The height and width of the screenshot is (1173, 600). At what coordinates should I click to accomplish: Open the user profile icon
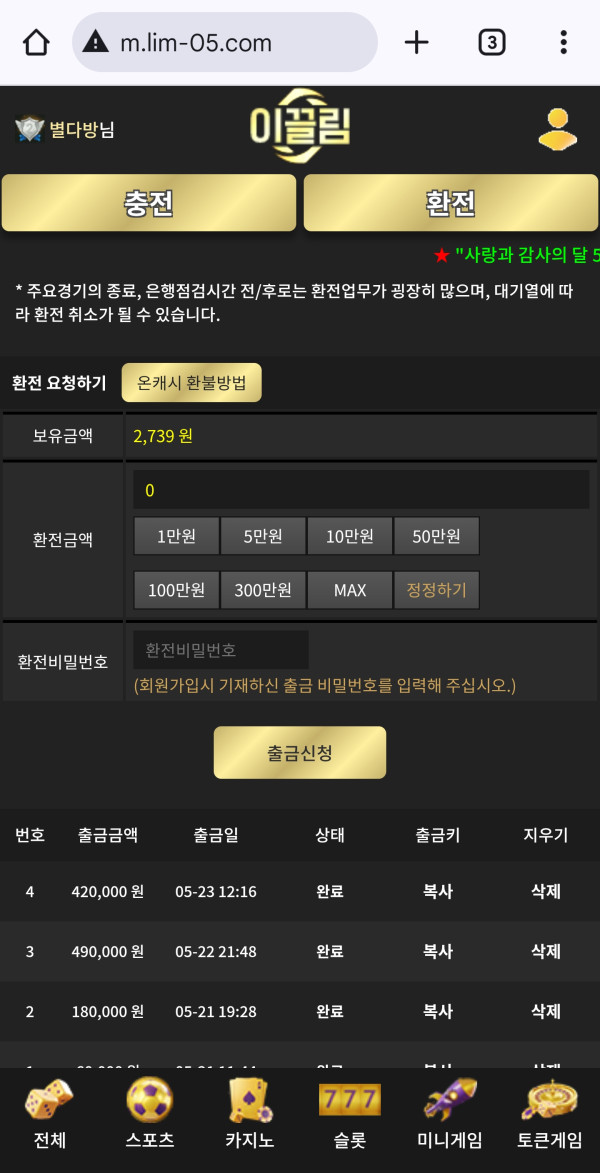coord(557,129)
